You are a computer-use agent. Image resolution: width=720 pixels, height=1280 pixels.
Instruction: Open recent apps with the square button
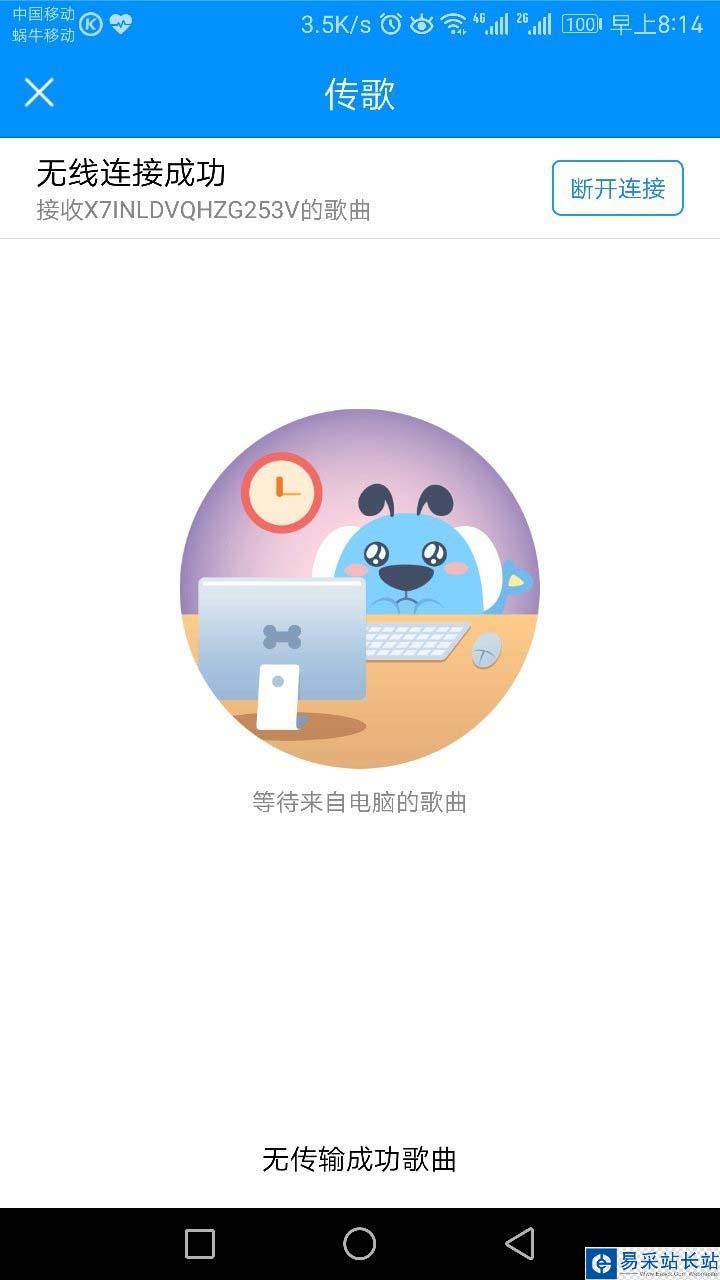point(200,1243)
